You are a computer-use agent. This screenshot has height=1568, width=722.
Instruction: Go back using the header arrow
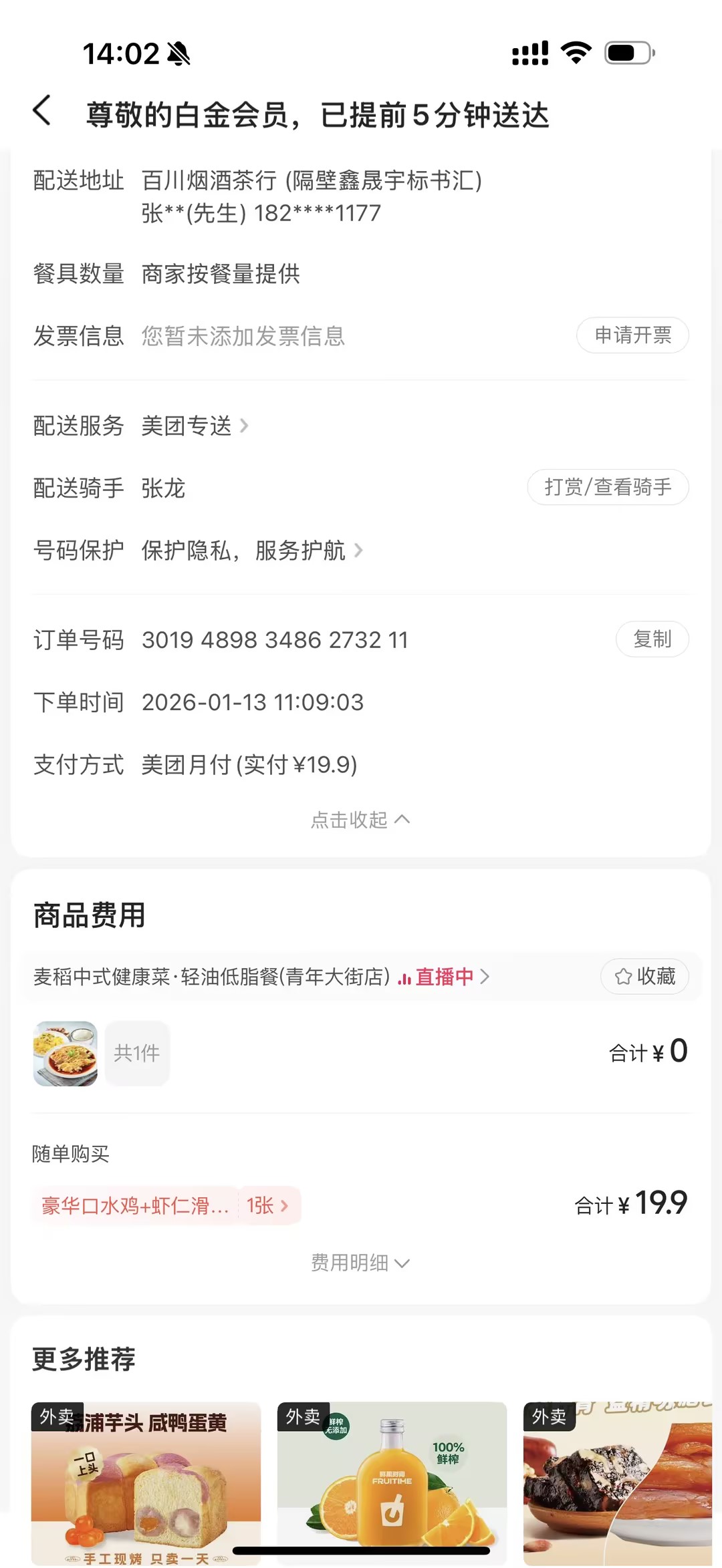(42, 111)
